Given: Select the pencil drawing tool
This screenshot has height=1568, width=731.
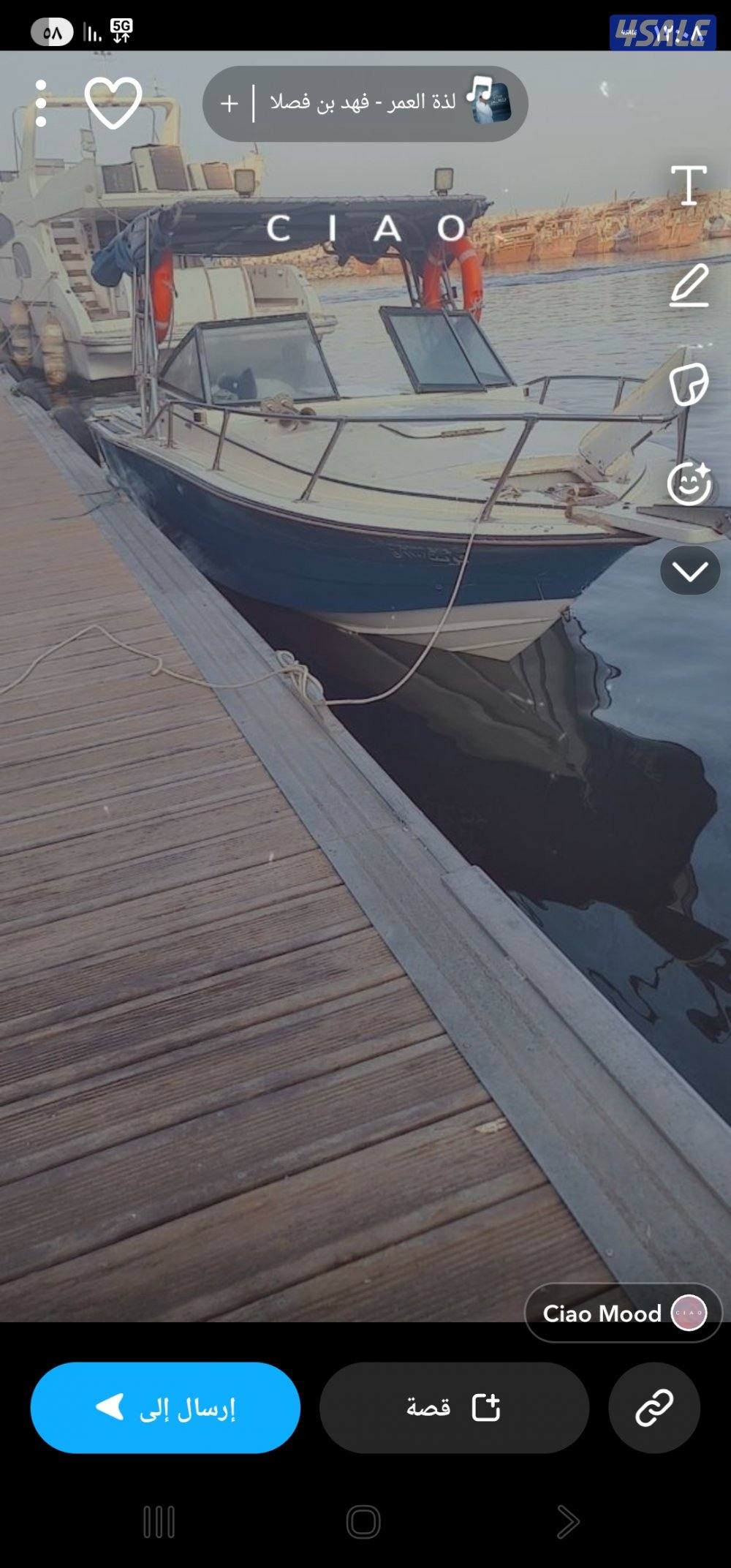Looking at the screenshot, I should [x=689, y=285].
